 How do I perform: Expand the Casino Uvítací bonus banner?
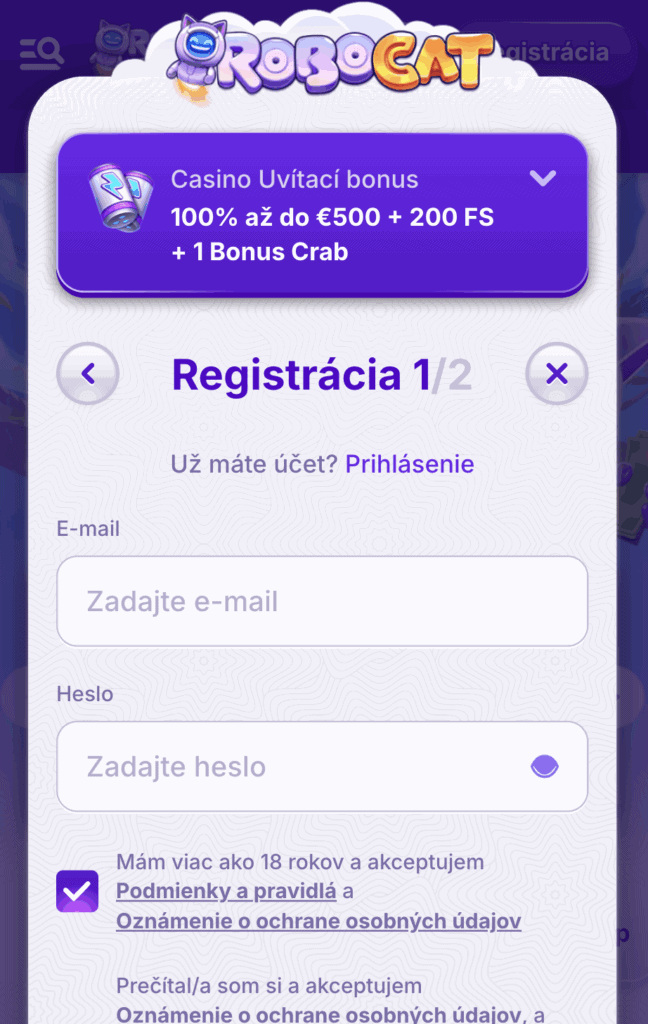tap(542, 179)
